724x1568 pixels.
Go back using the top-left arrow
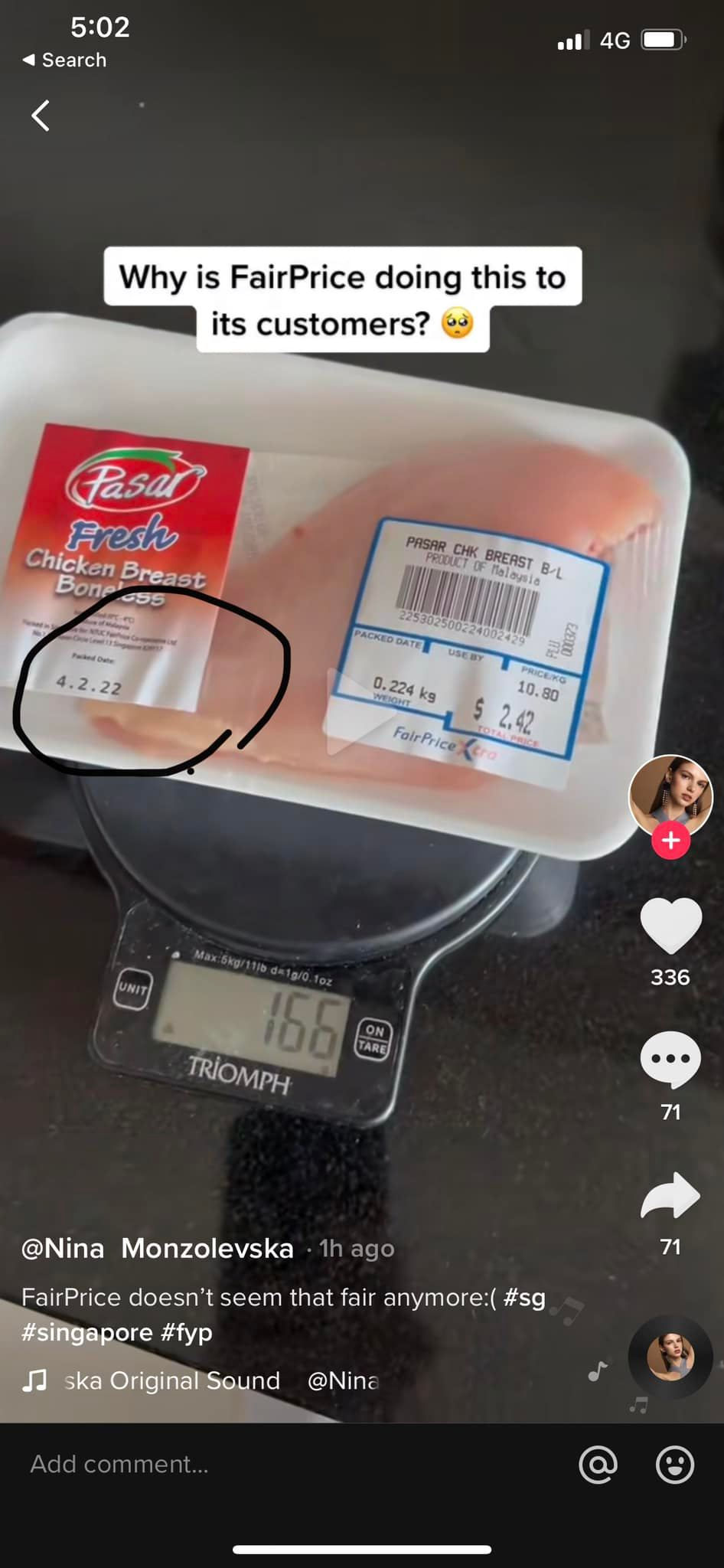tap(41, 116)
